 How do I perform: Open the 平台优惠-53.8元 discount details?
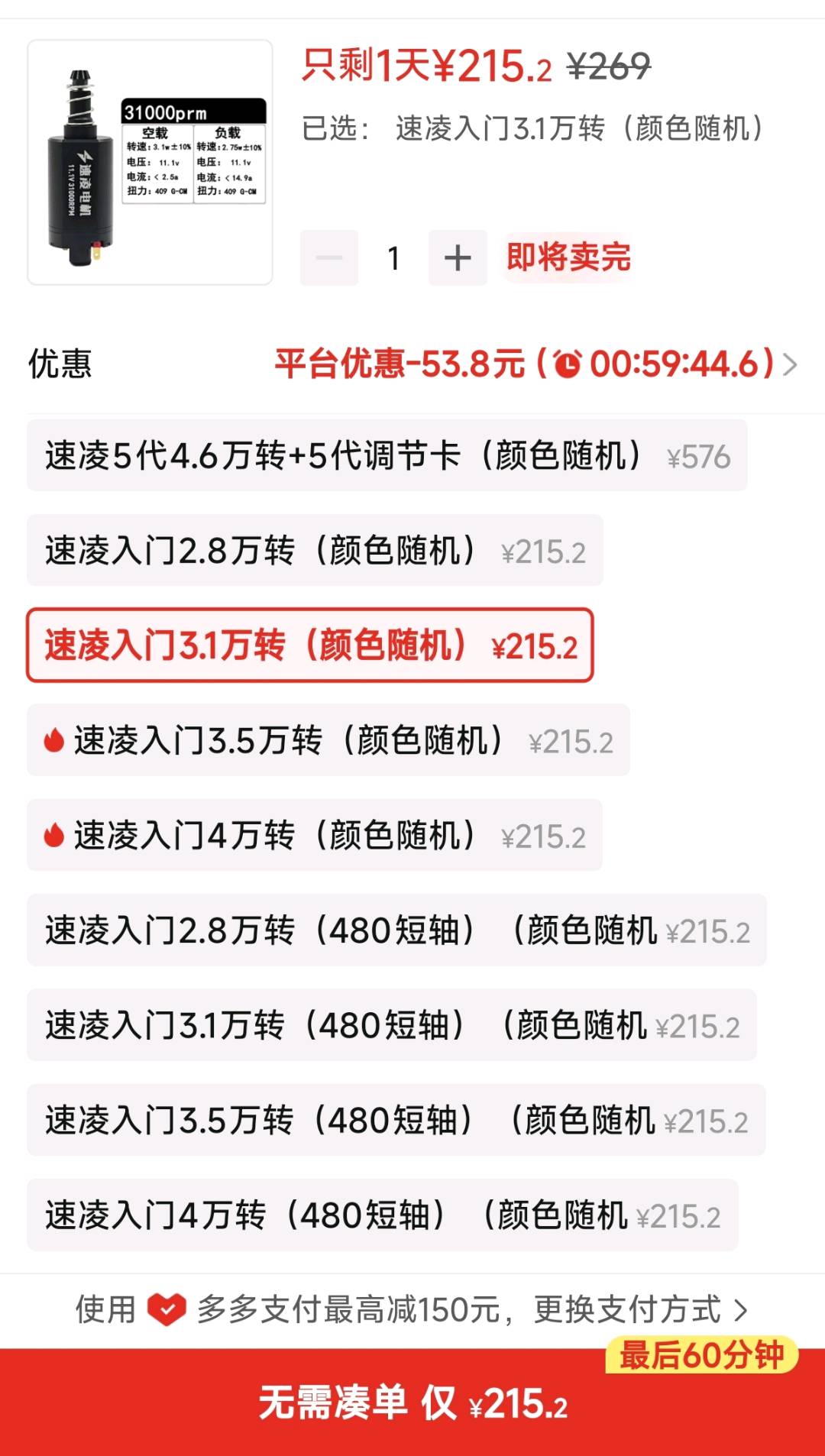pos(535,364)
